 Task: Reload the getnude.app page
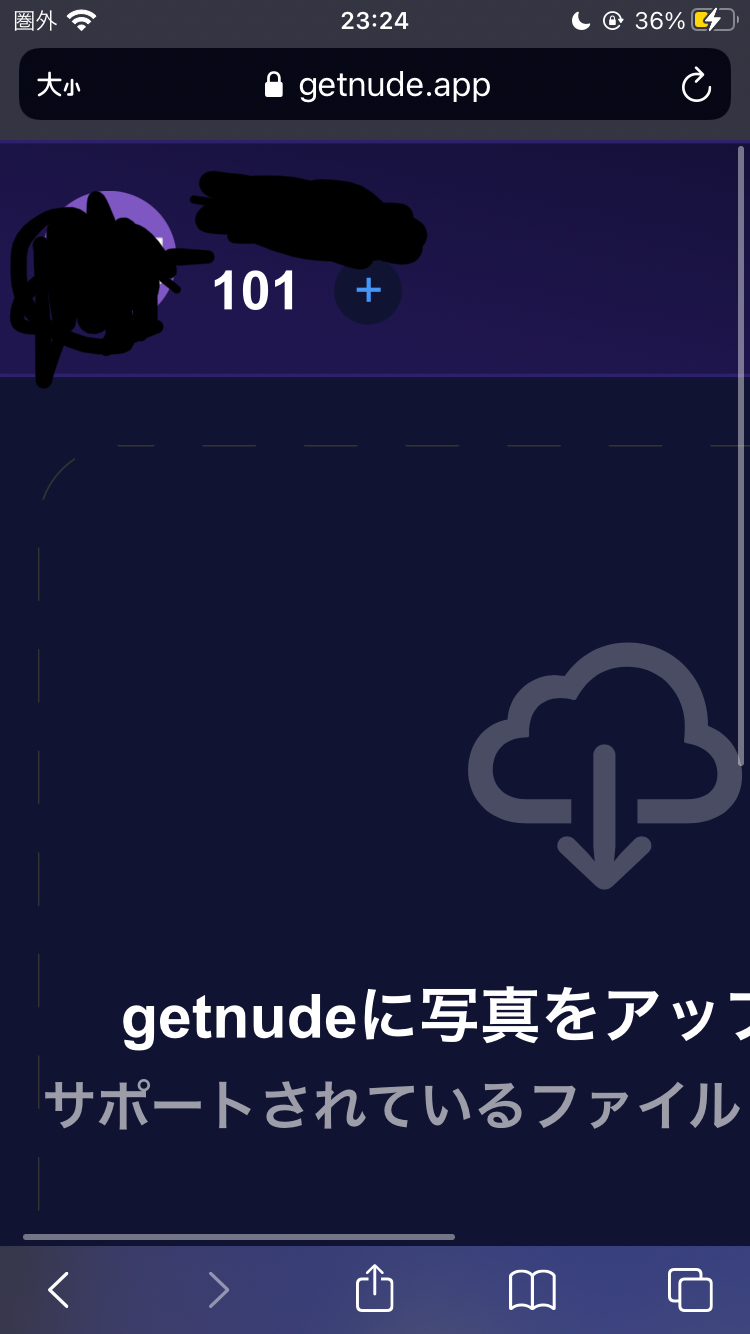tap(696, 85)
